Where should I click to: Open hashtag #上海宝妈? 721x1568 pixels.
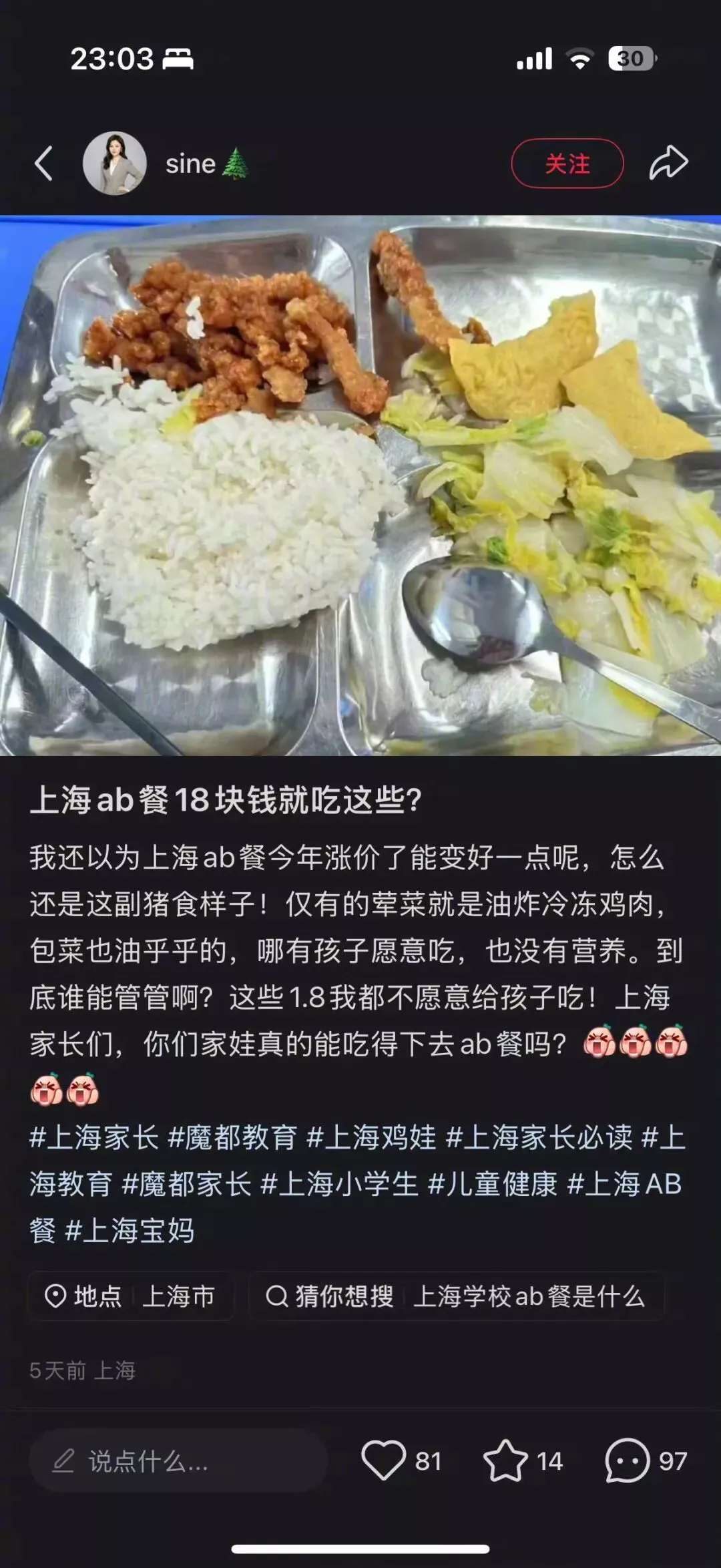(130, 1231)
